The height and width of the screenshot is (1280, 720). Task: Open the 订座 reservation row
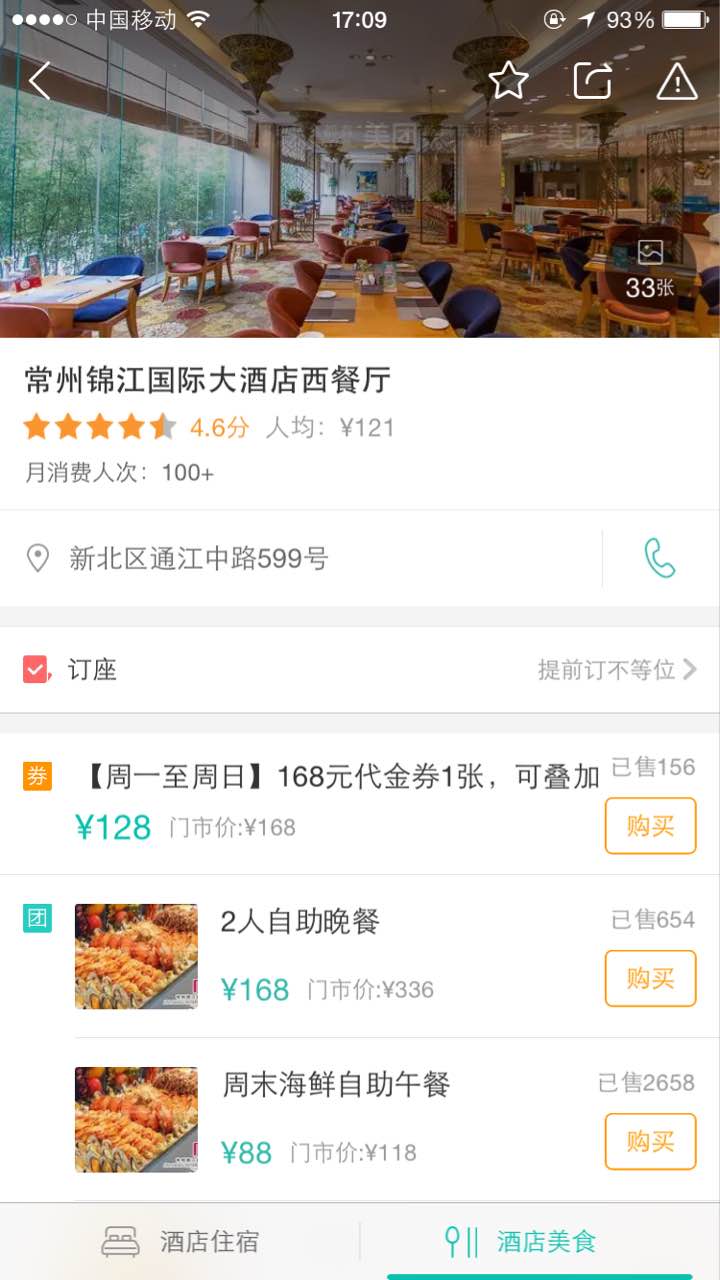pos(360,670)
